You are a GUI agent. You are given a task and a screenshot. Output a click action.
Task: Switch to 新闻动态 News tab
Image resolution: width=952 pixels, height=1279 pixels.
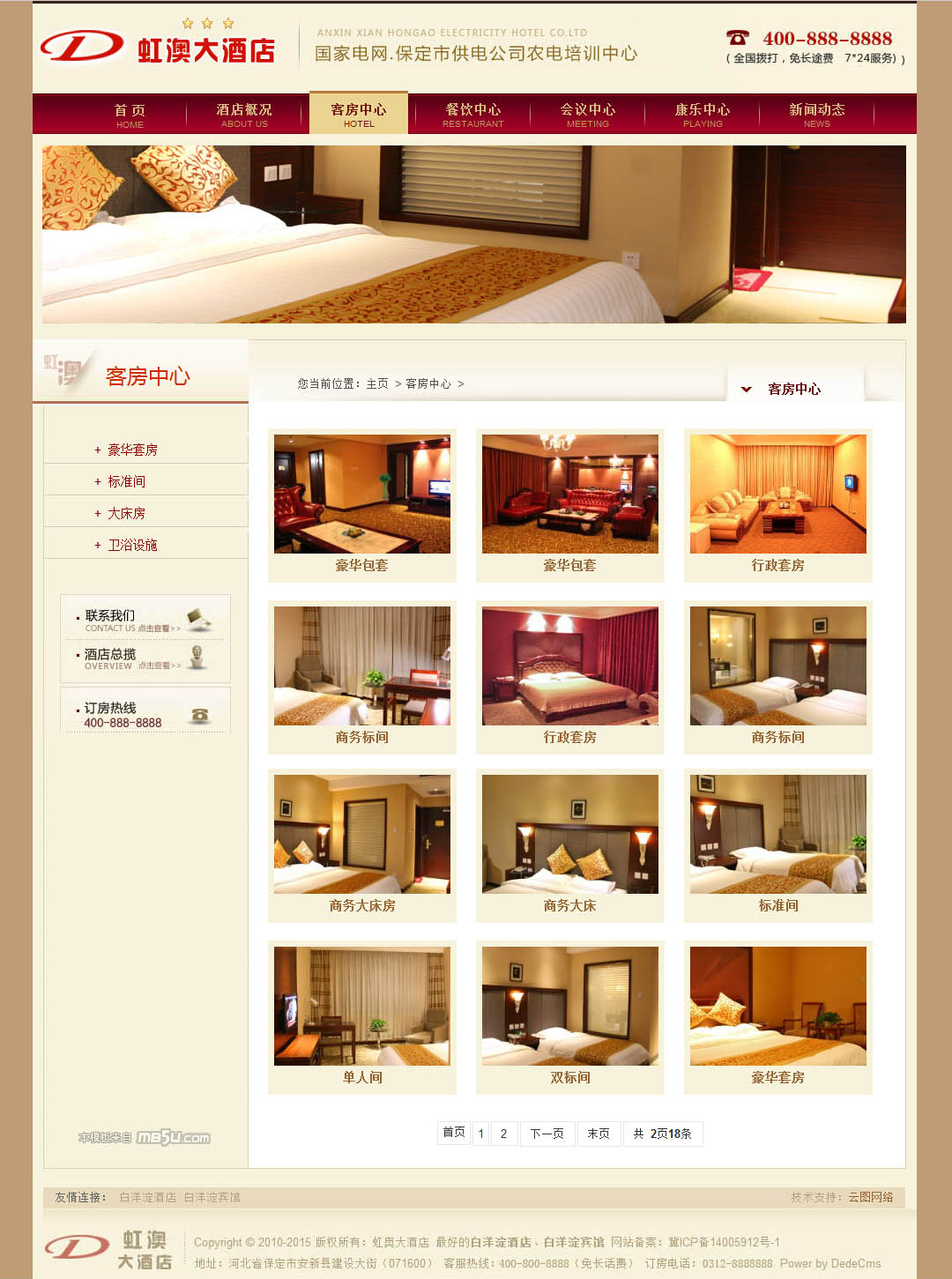click(816, 115)
